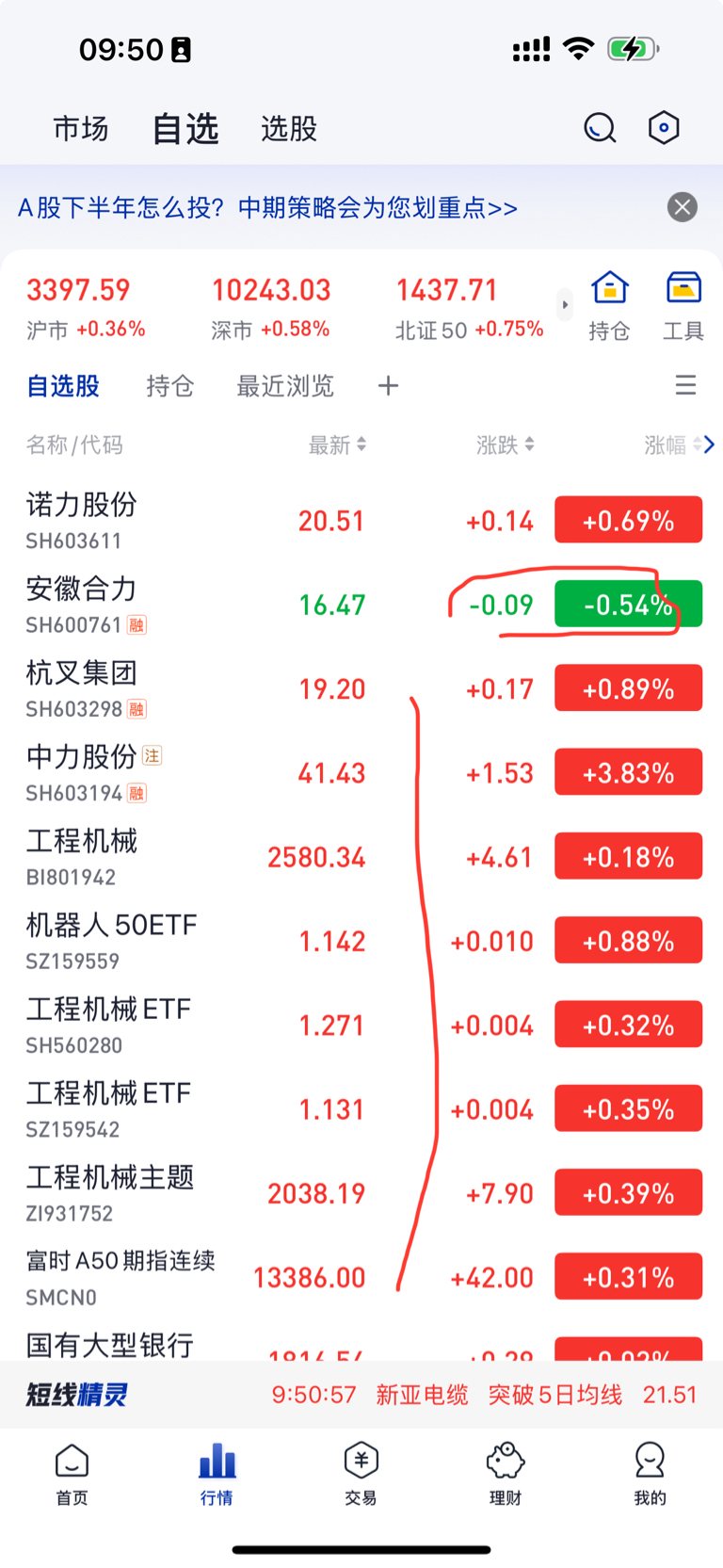Go to the 交易 tab
This screenshot has height=1568, width=723.
[361, 1474]
